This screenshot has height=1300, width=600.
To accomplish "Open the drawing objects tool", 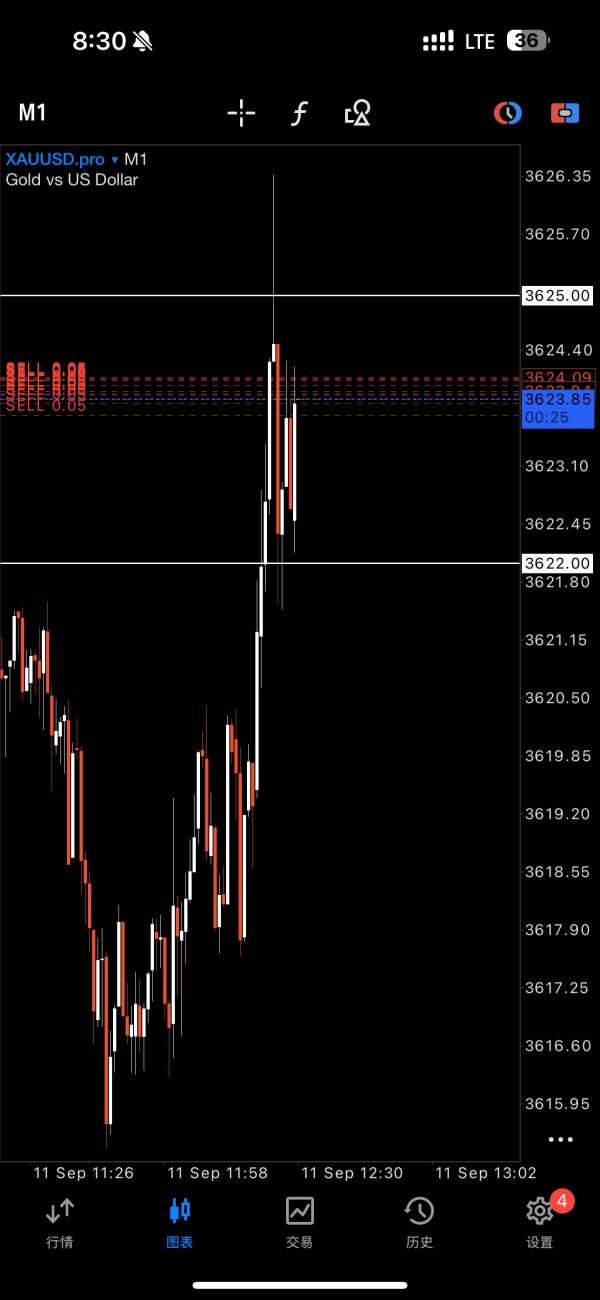I will point(357,113).
